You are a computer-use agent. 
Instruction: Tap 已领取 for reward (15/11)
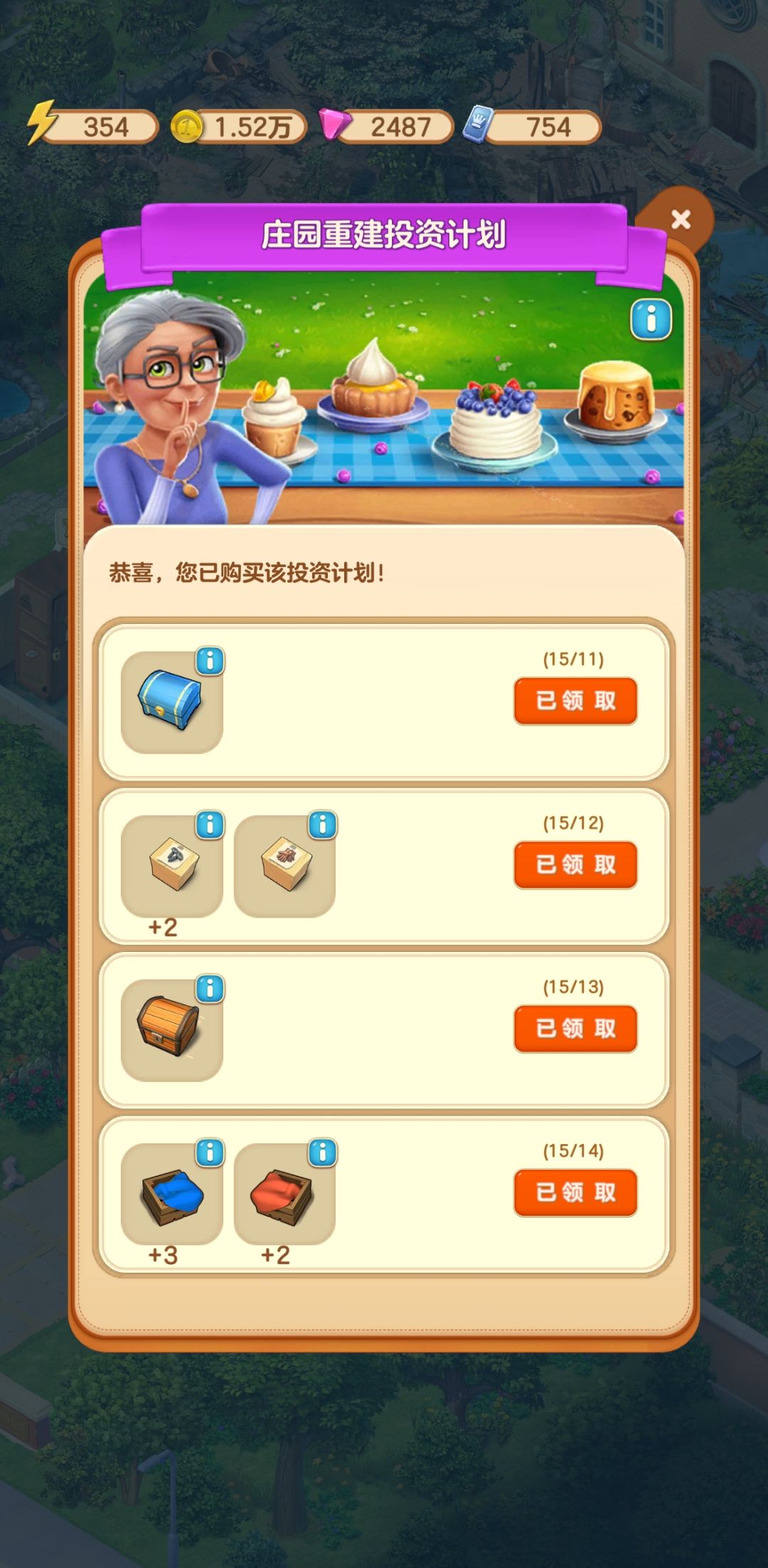coord(574,701)
